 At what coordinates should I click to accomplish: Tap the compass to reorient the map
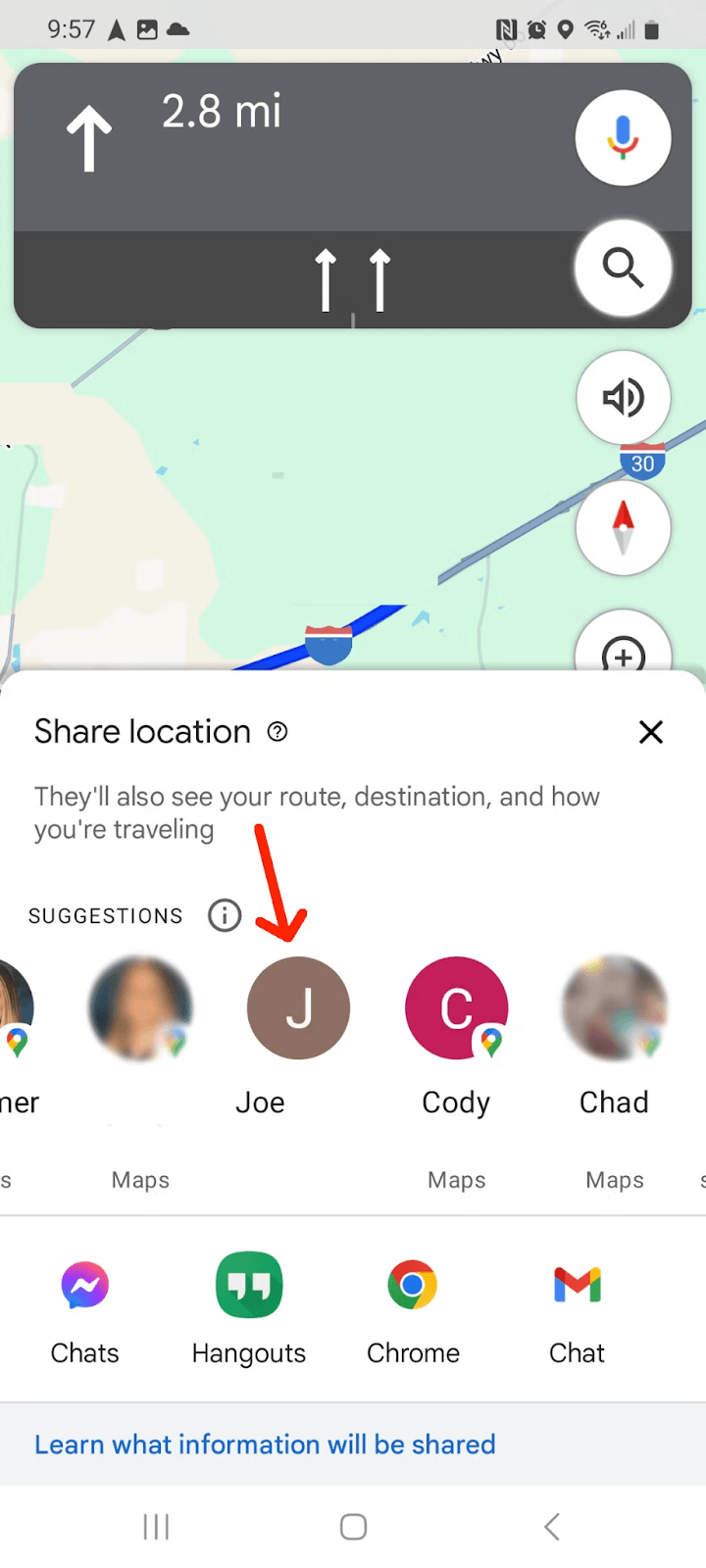point(624,527)
